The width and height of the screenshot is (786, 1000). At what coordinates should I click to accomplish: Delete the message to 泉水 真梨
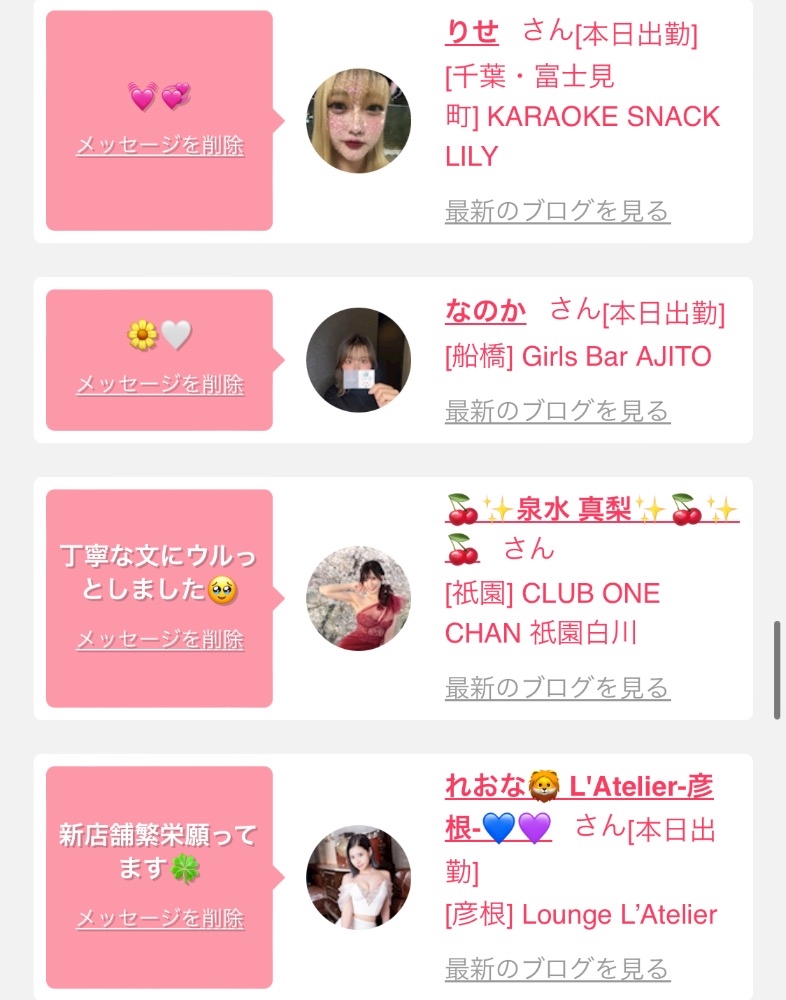(x=160, y=639)
